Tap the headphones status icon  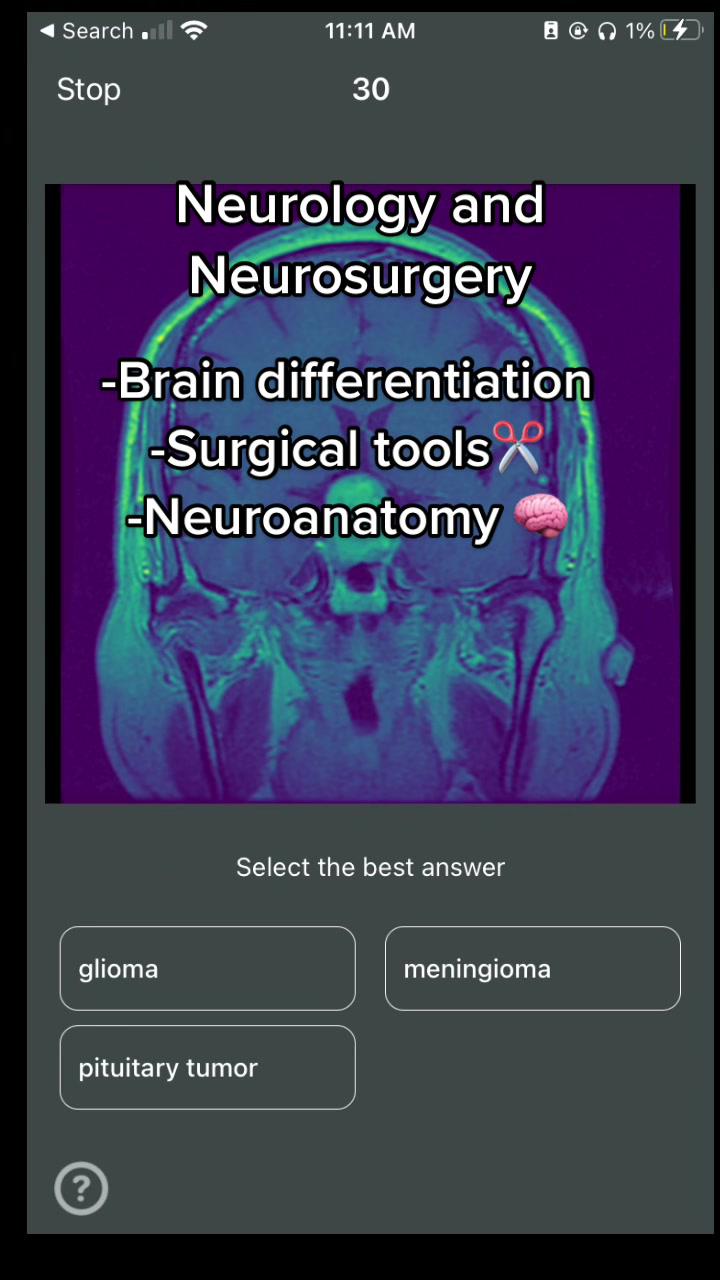[x=606, y=31]
